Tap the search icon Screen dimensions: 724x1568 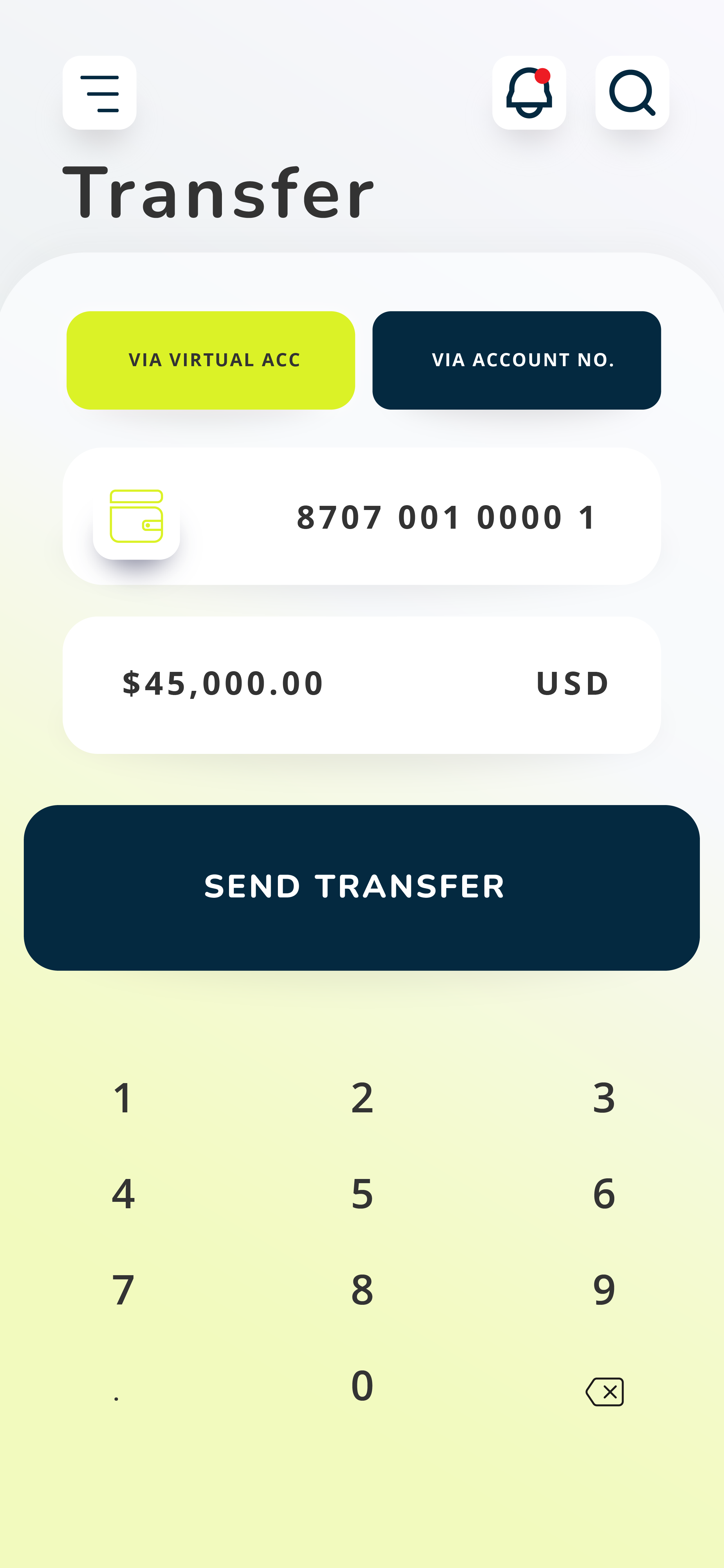pyautogui.click(x=632, y=93)
